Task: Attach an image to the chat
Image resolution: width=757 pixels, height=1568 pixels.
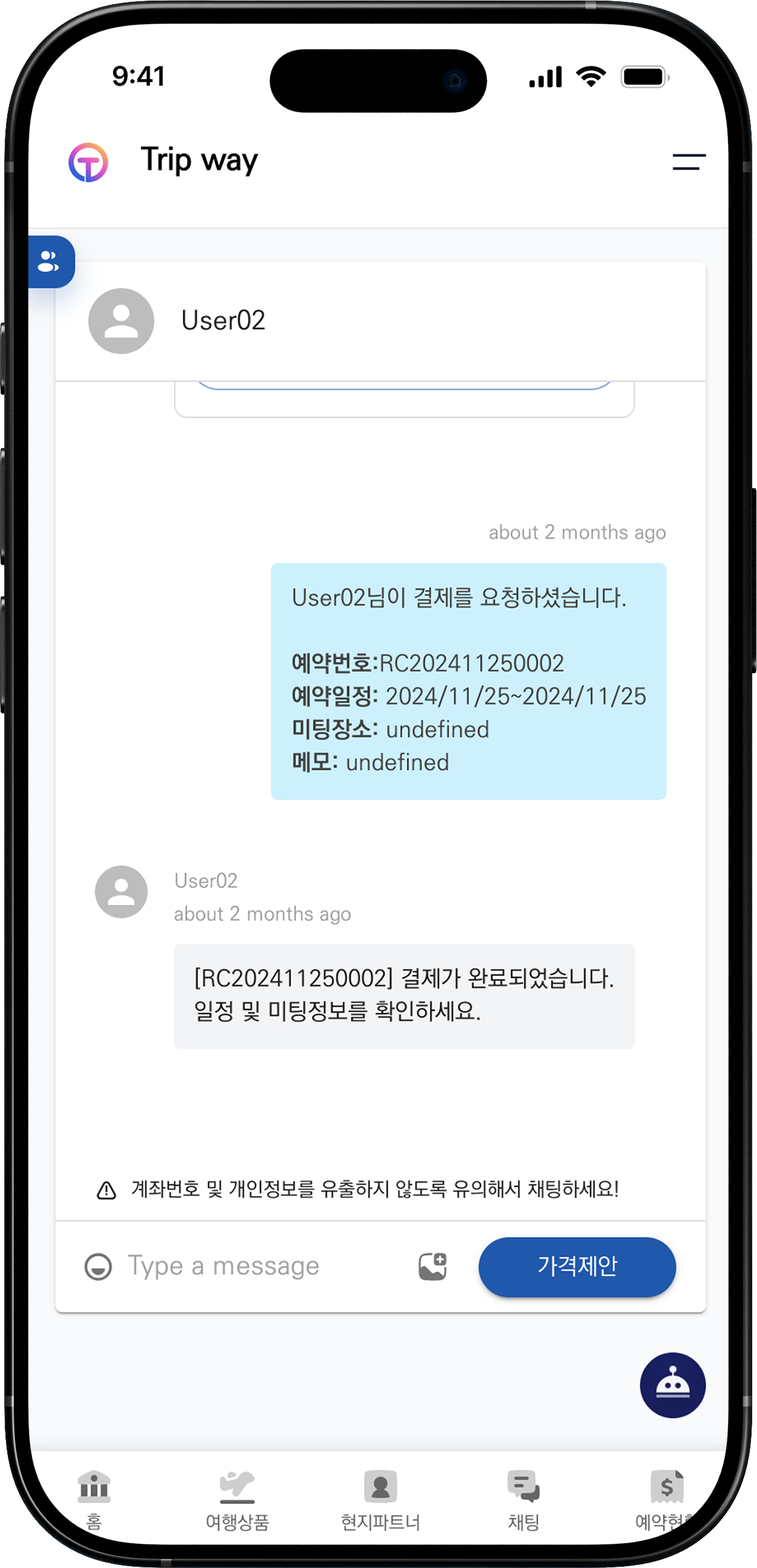Action: point(433,1267)
